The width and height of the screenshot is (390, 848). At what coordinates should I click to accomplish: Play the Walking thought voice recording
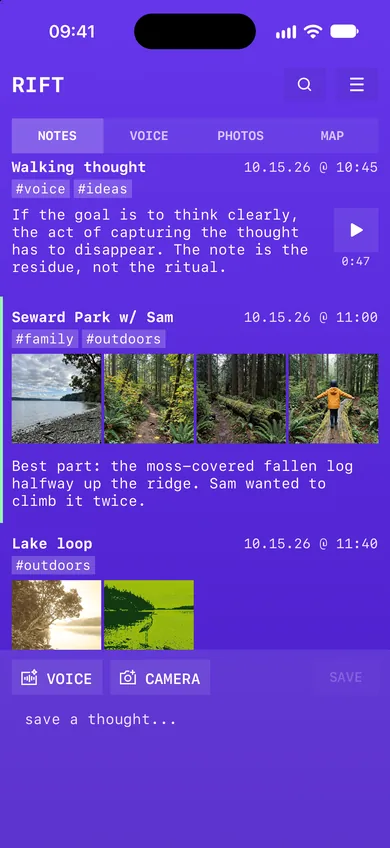point(356,230)
